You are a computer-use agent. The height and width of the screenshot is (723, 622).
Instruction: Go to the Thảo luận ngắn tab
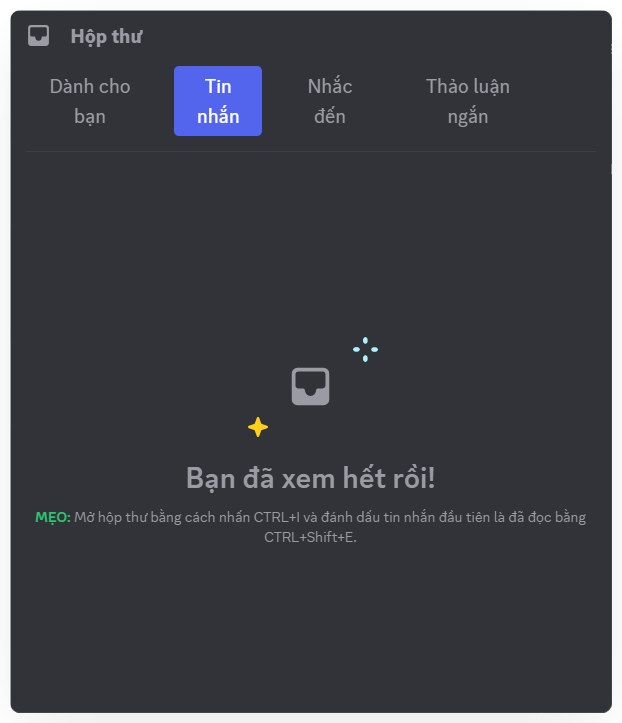[467, 101]
